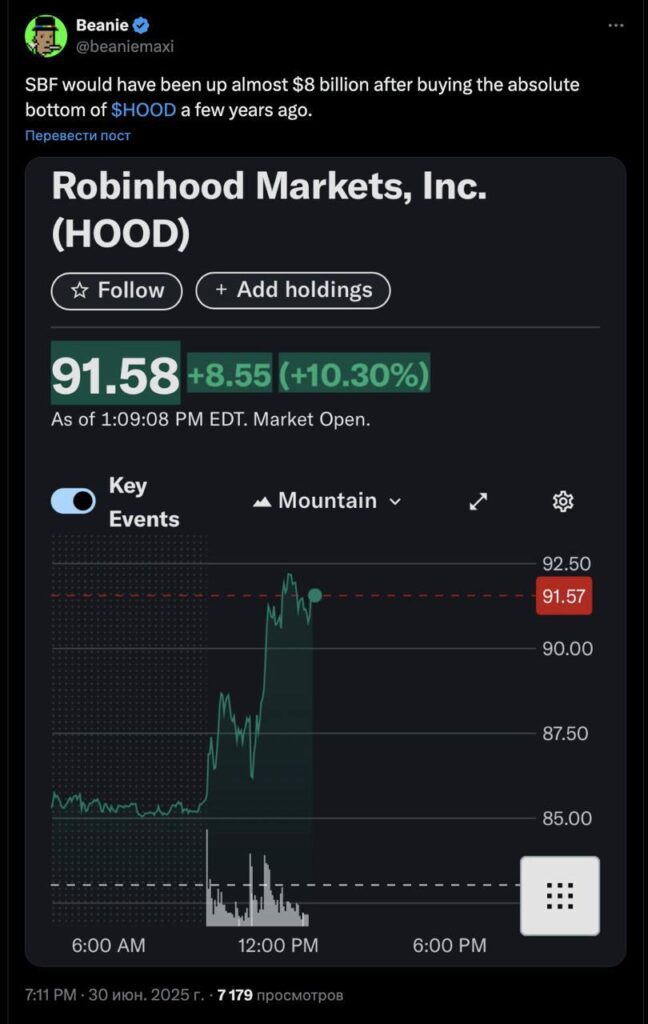
Task: Open the post's three-dot overflow menu
Action: tap(616, 25)
